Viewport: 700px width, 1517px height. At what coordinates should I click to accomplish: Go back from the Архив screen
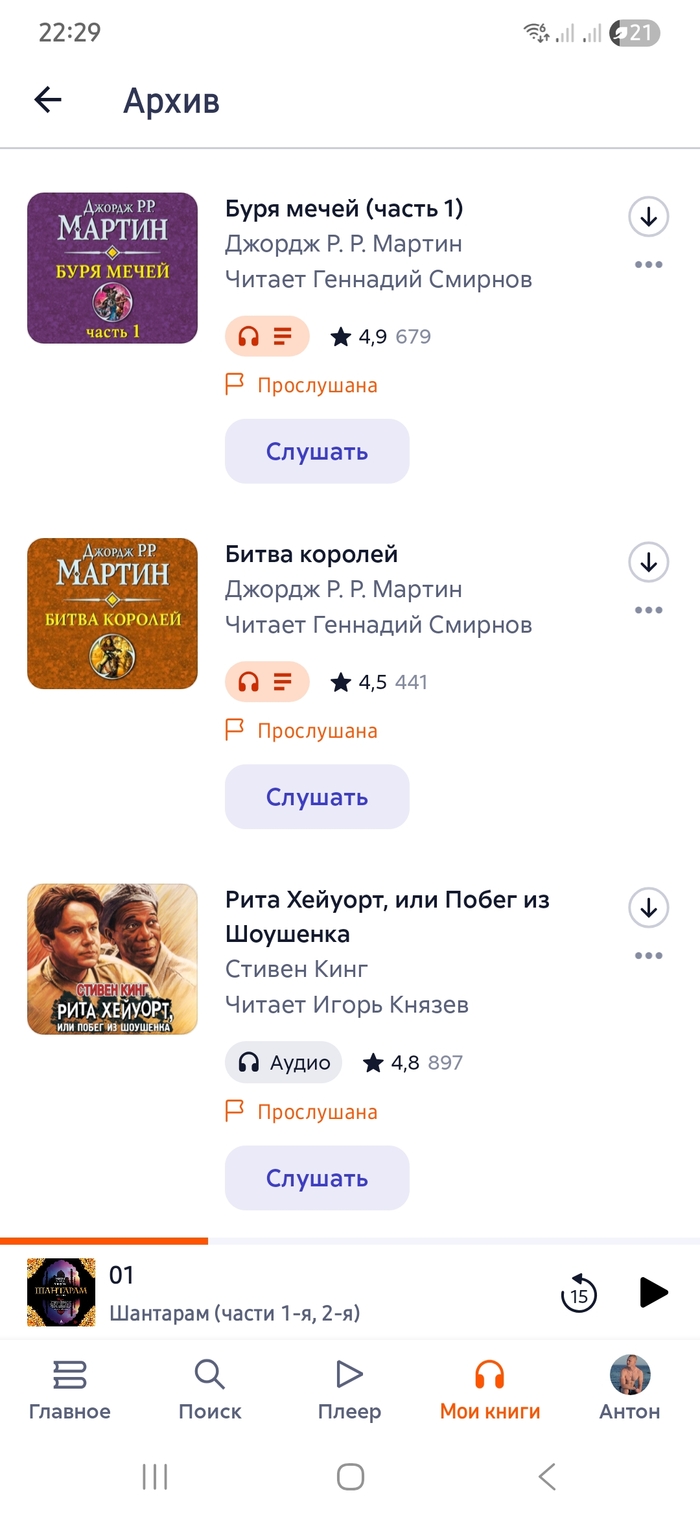point(47,100)
